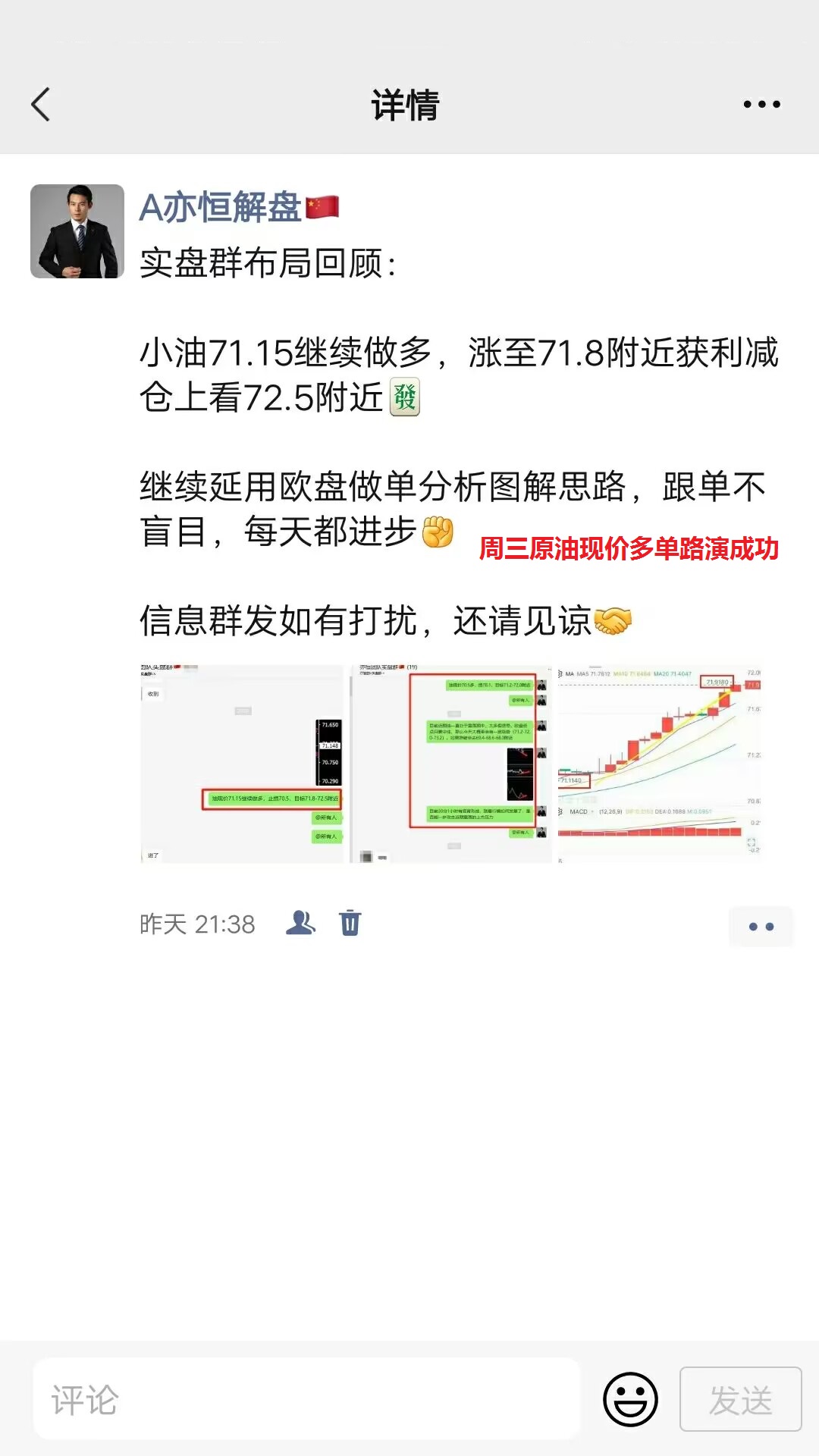
Task: Open the like and comment popup
Action: [x=761, y=926]
